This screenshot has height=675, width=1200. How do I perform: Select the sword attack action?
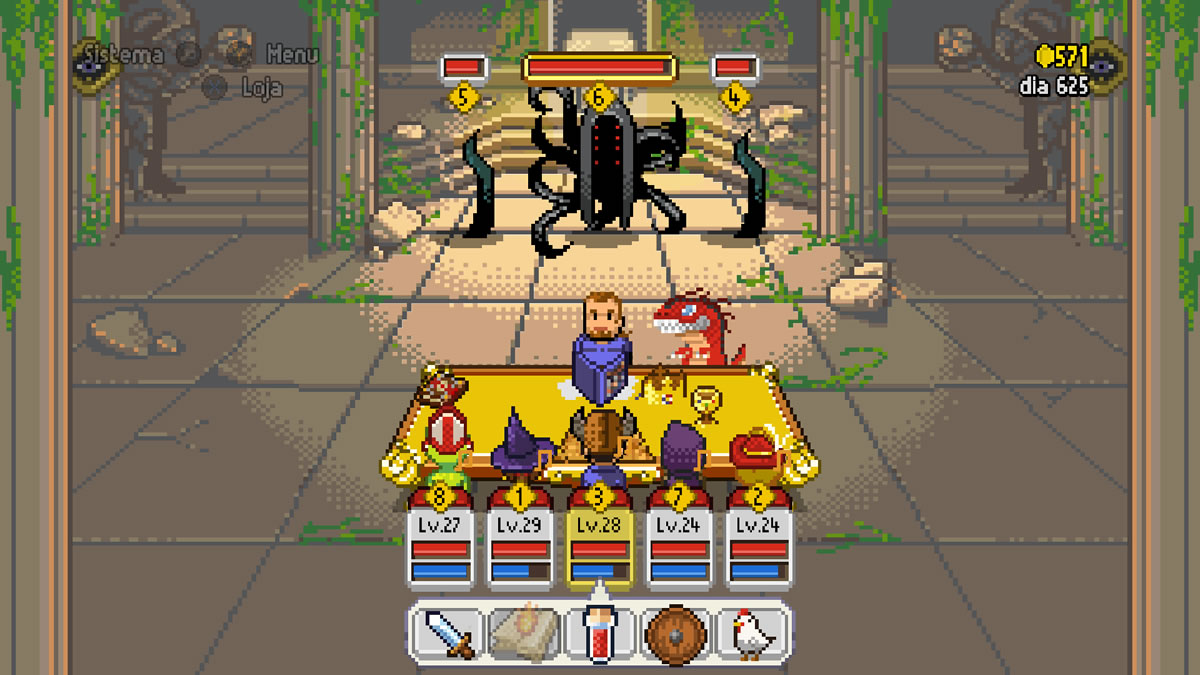[444, 633]
